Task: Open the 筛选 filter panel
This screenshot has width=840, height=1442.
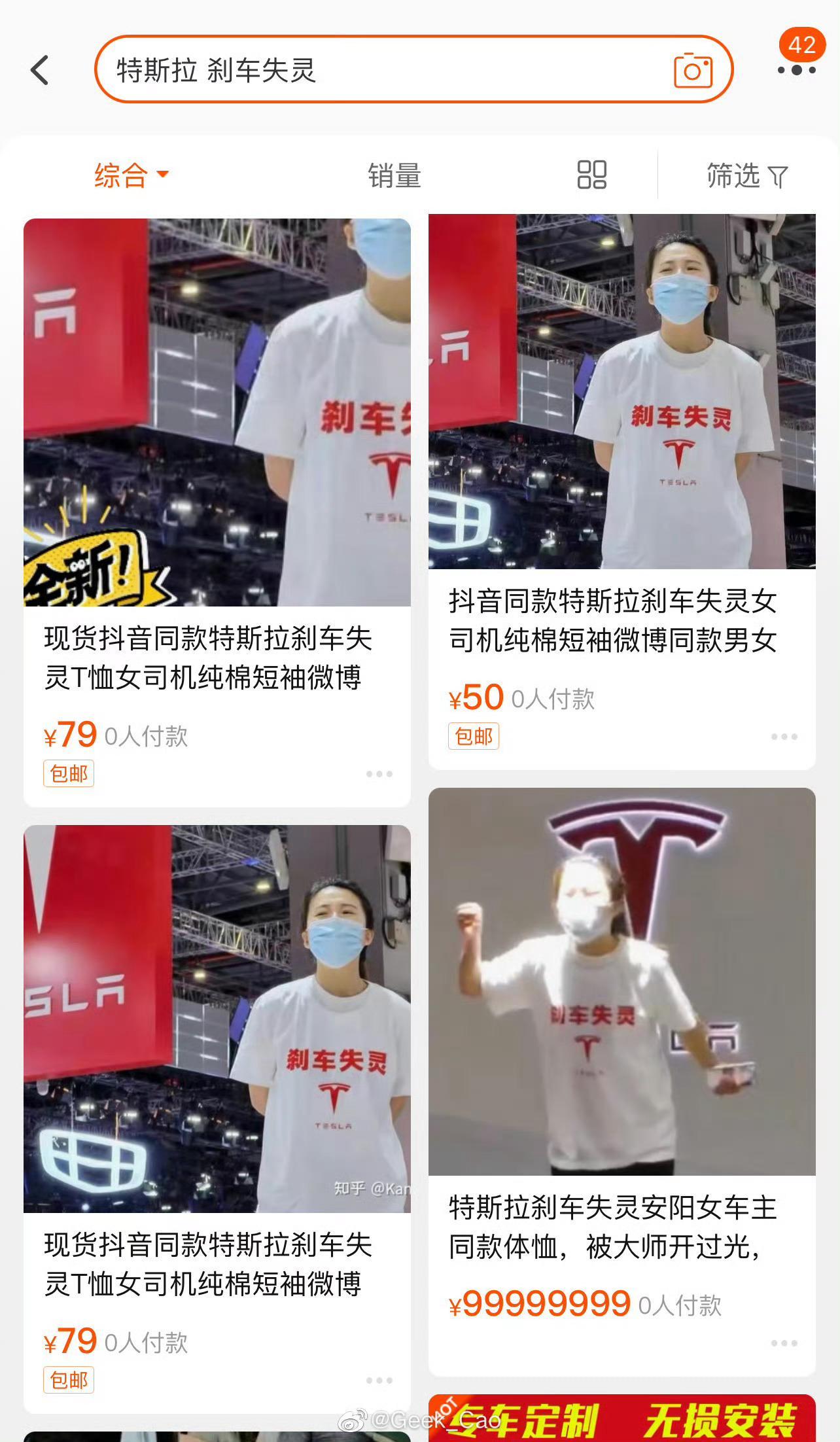Action: (x=746, y=175)
